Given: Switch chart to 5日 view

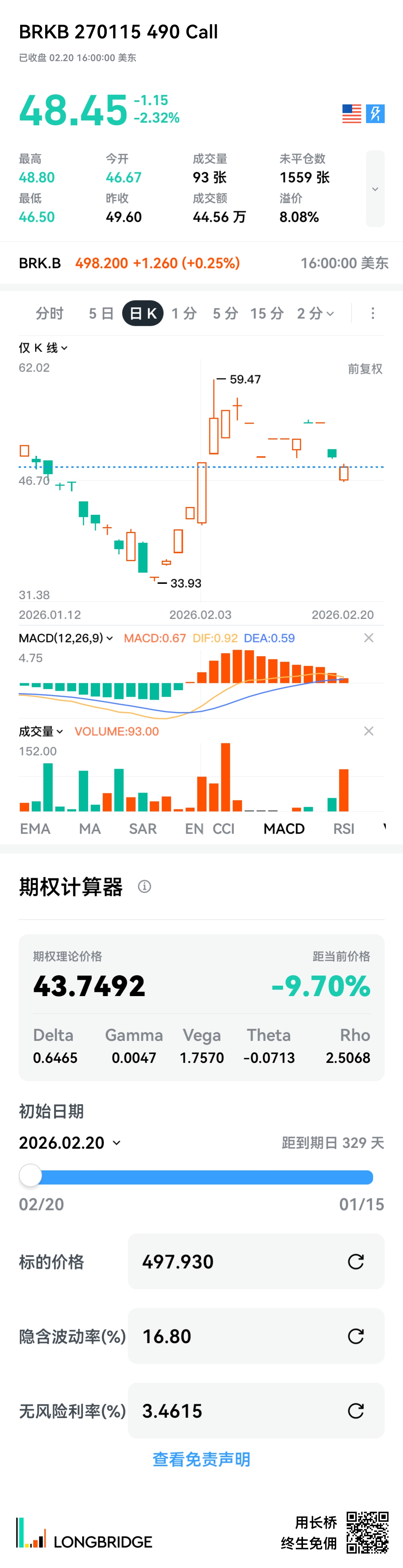Looking at the screenshot, I should point(101,314).
